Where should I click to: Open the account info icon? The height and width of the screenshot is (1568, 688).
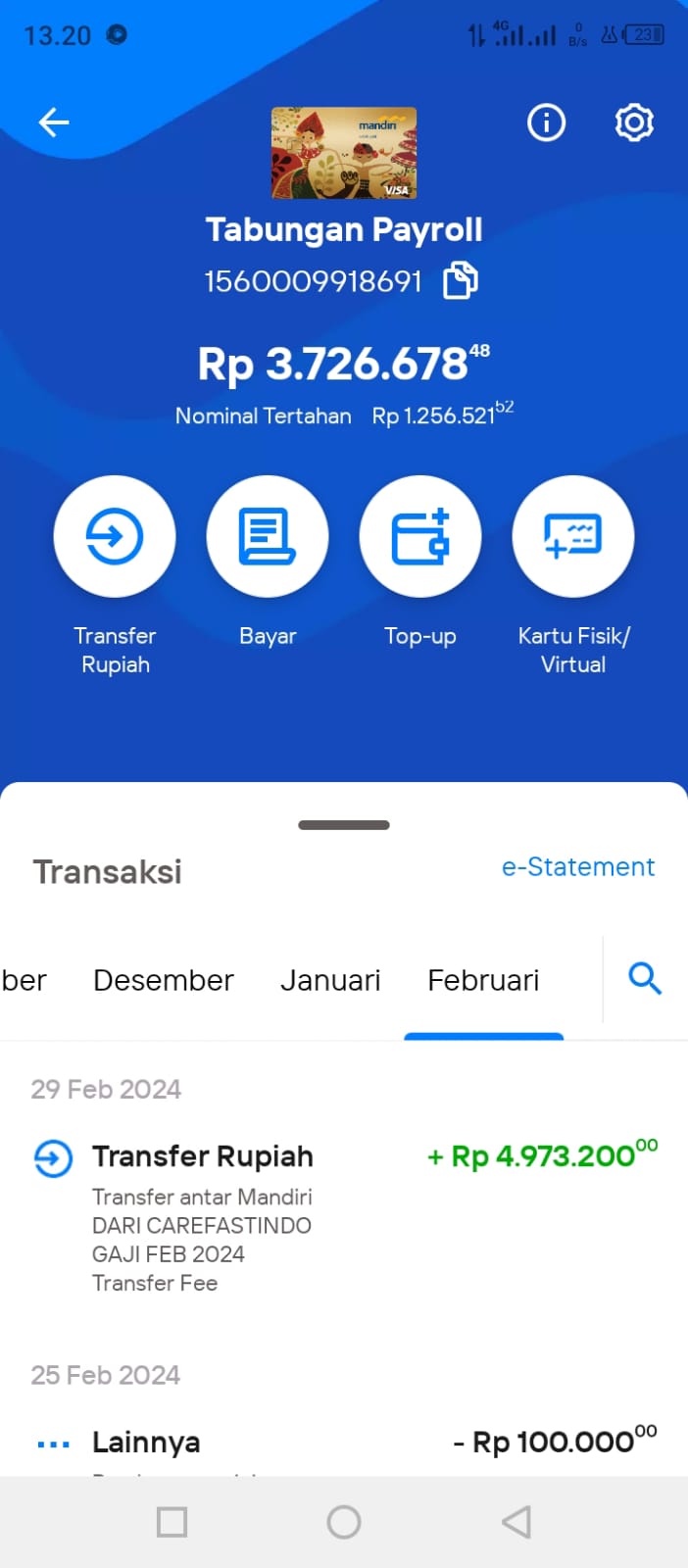pyautogui.click(x=546, y=122)
